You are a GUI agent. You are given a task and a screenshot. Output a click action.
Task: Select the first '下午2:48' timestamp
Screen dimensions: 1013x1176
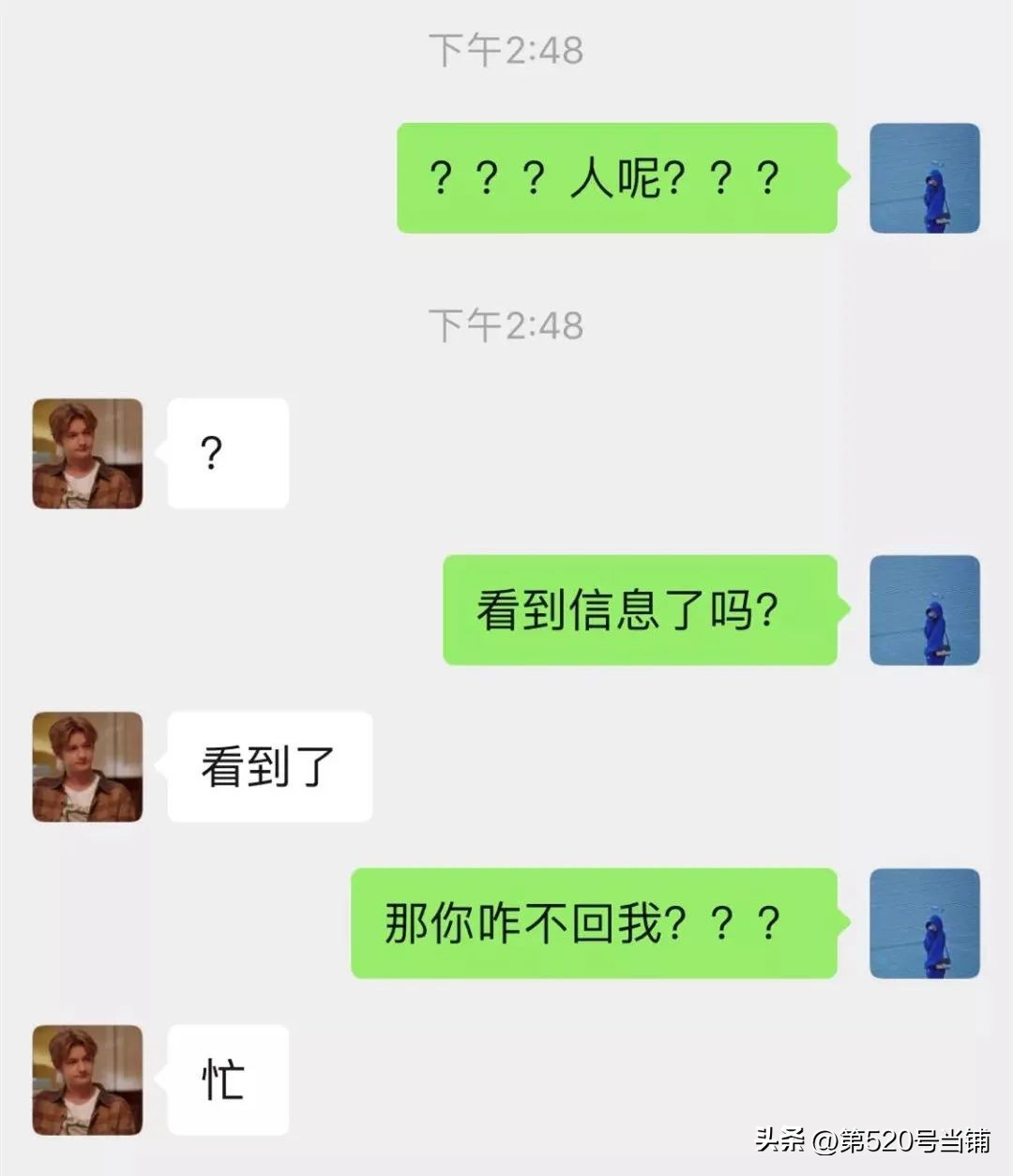point(507,50)
